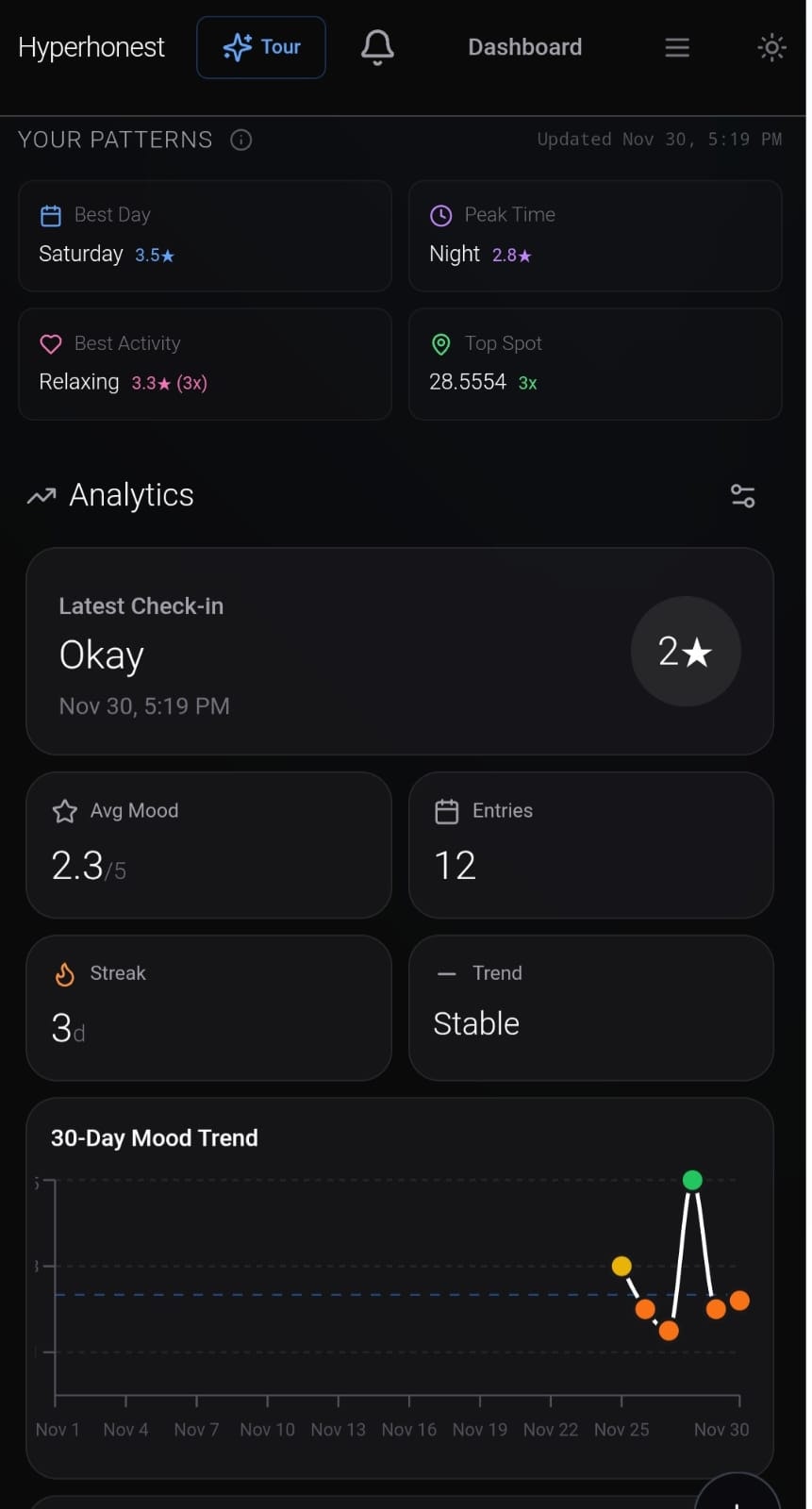Open the Analytics filter sliders icon

click(x=742, y=495)
